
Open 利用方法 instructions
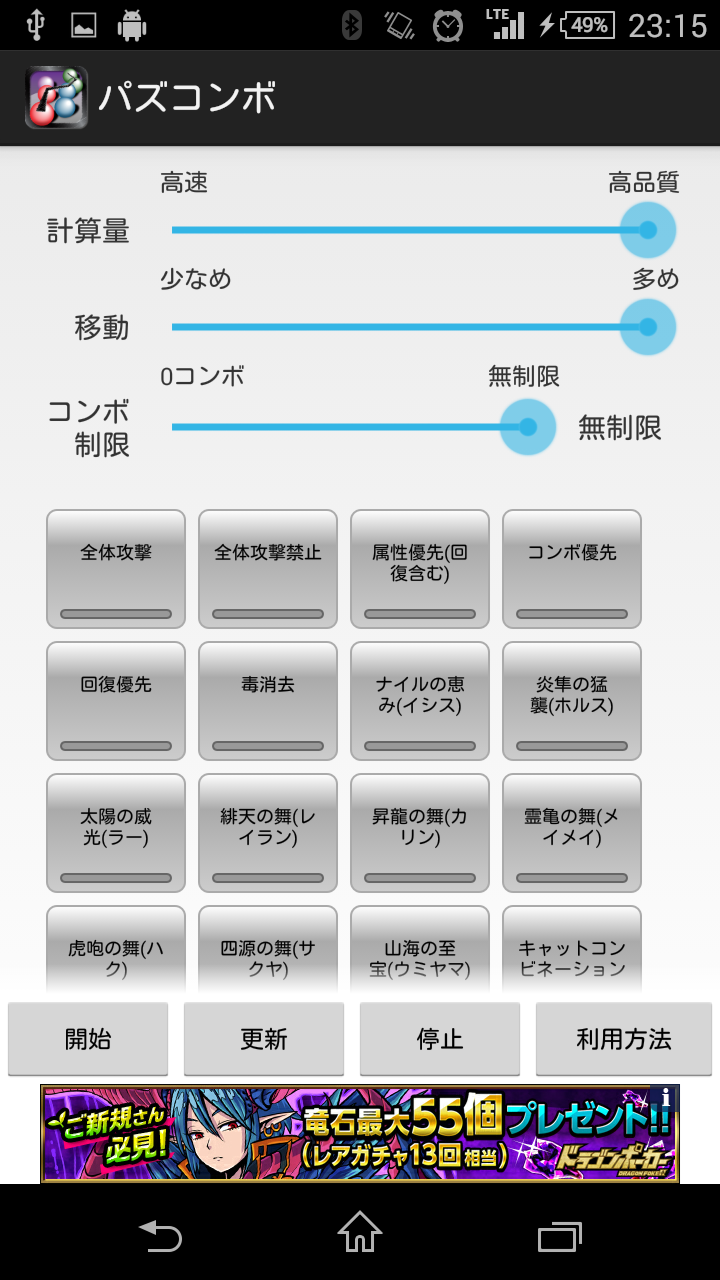pos(623,1038)
